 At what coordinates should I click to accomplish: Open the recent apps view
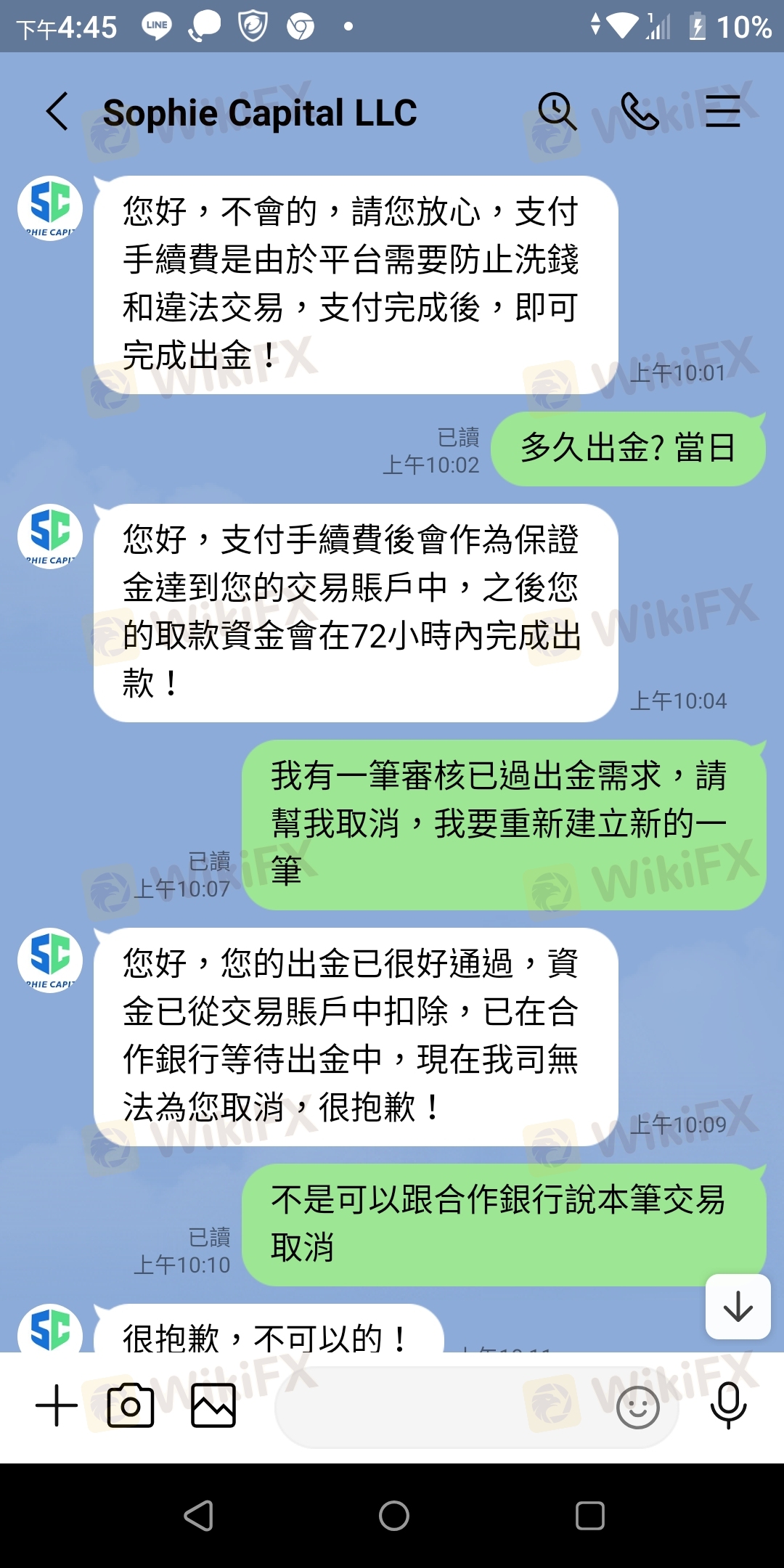tap(589, 1516)
